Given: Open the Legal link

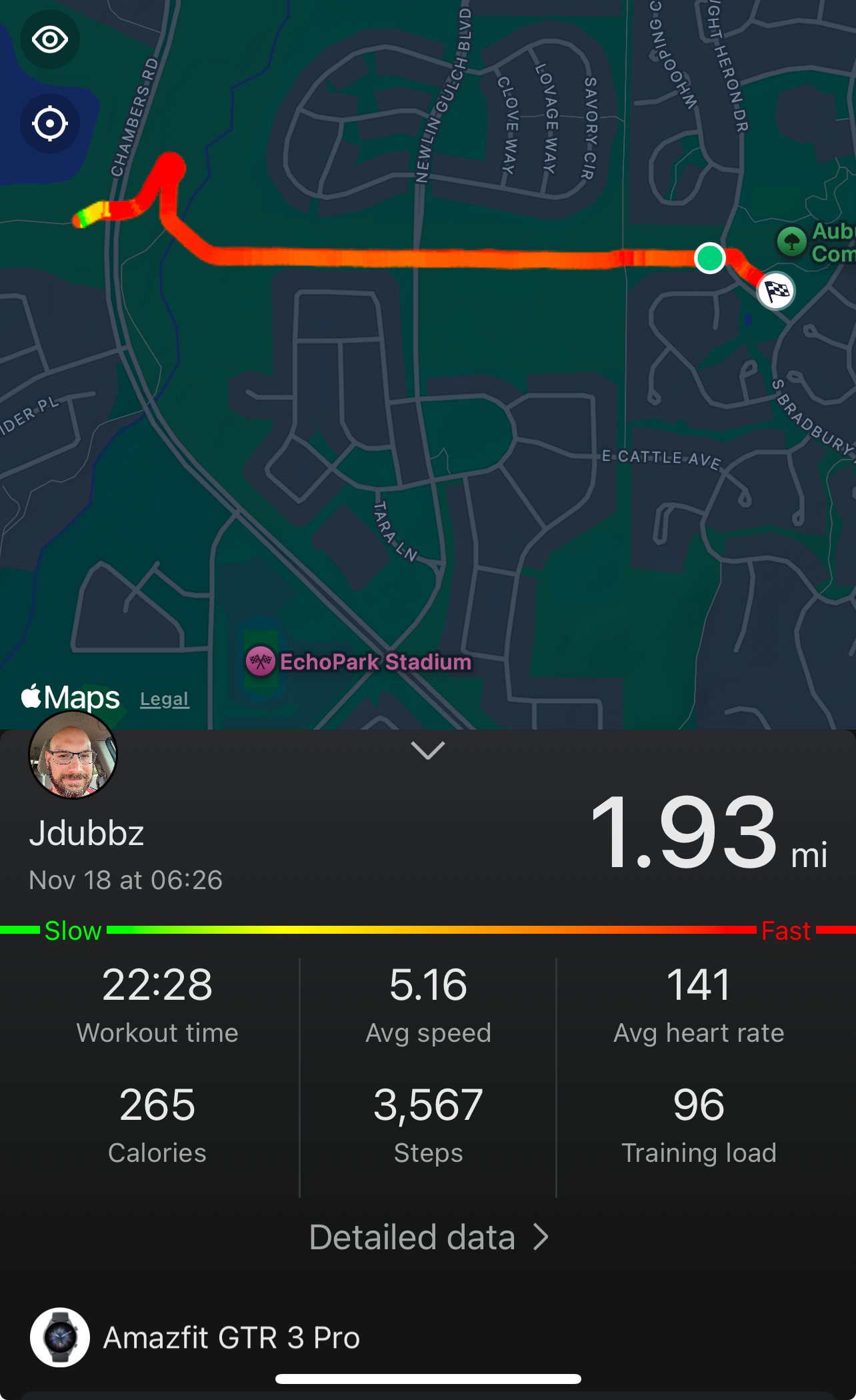Looking at the screenshot, I should point(164,698).
